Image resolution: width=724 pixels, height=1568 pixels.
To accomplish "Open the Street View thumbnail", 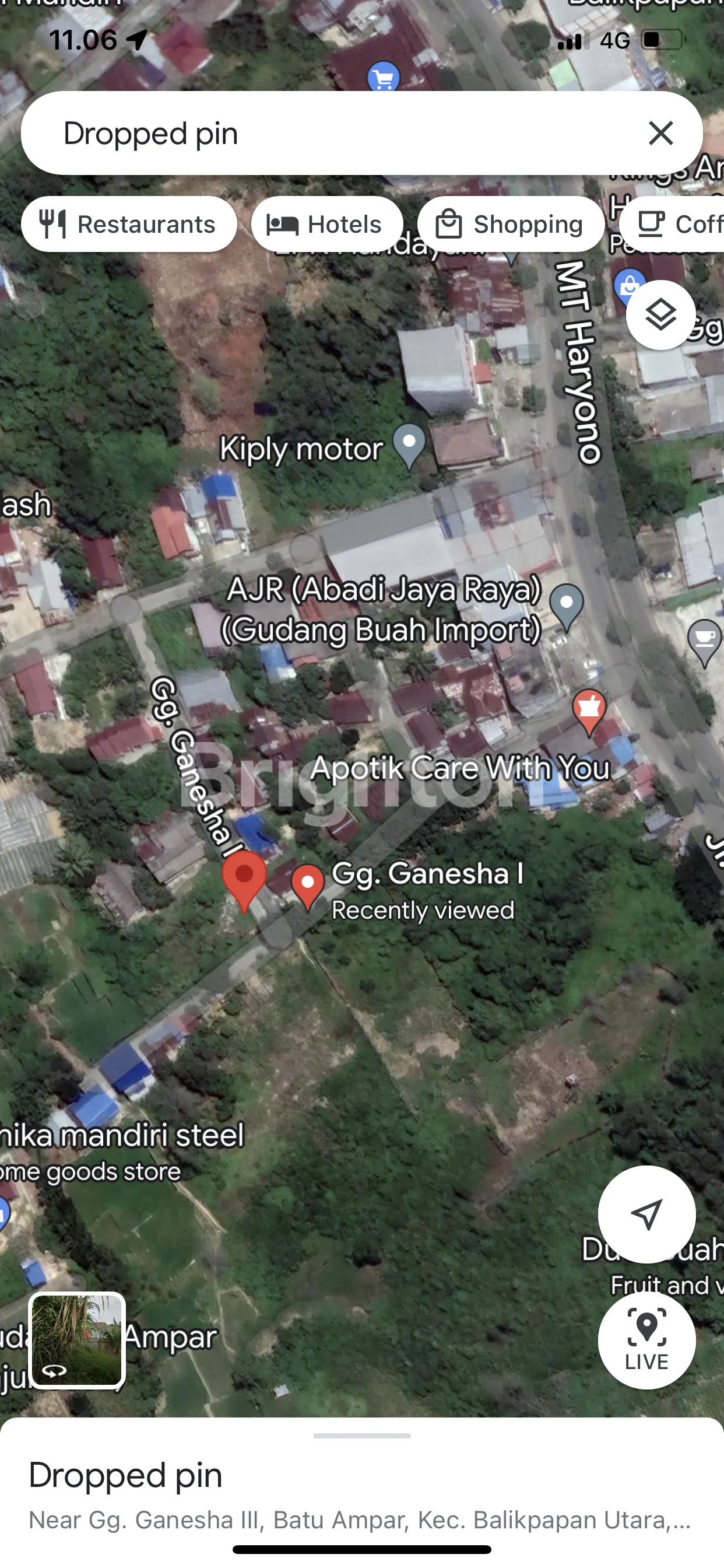I will tap(78, 1340).
